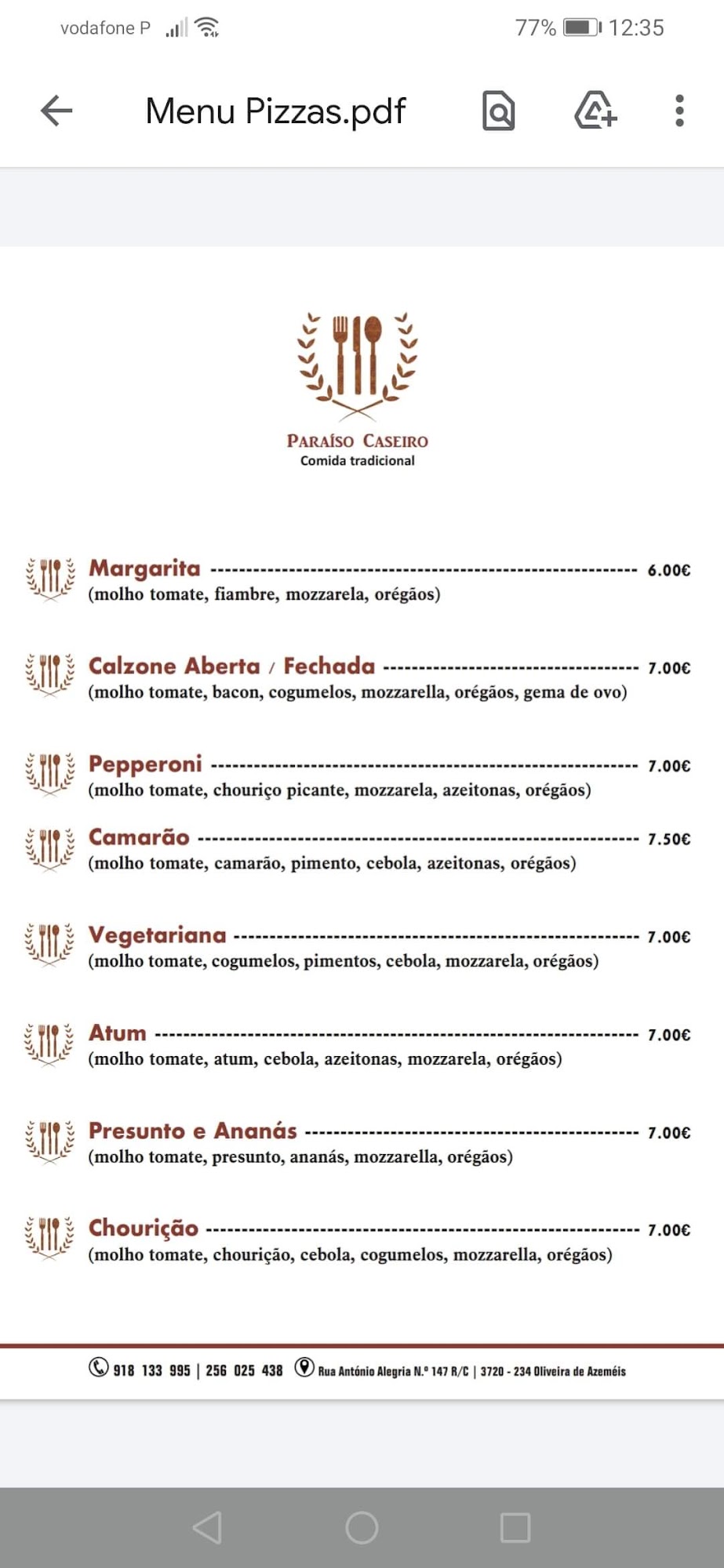Add this PDF to Google Drive

[x=596, y=110]
